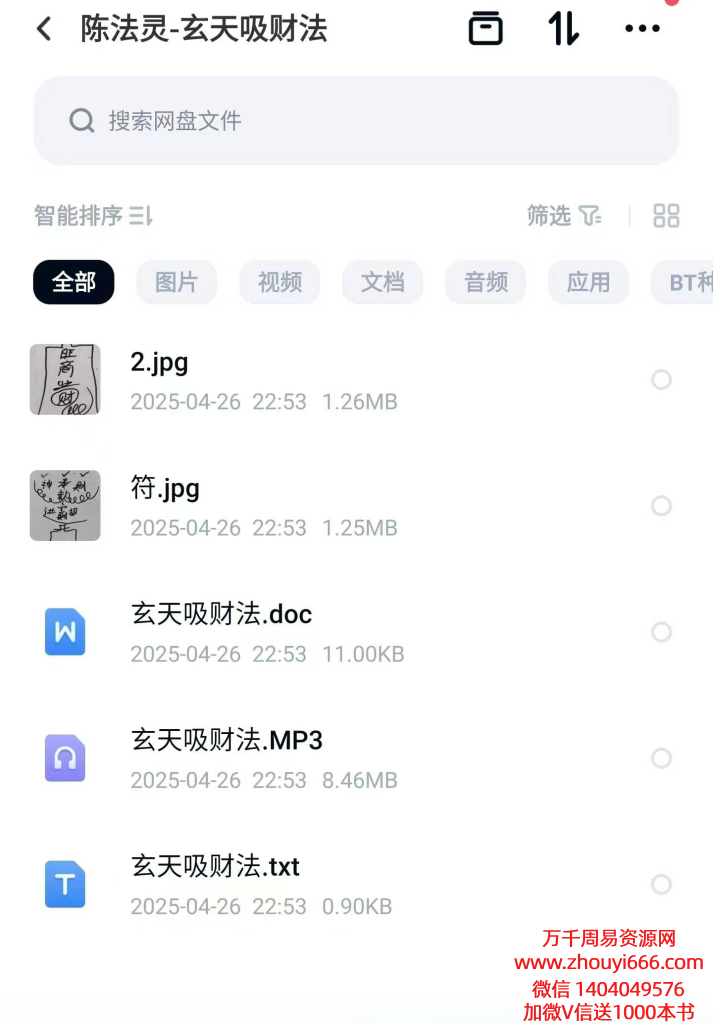713x1024 pixels.
Task: Change the 智能排序 sort order
Action: [93, 215]
